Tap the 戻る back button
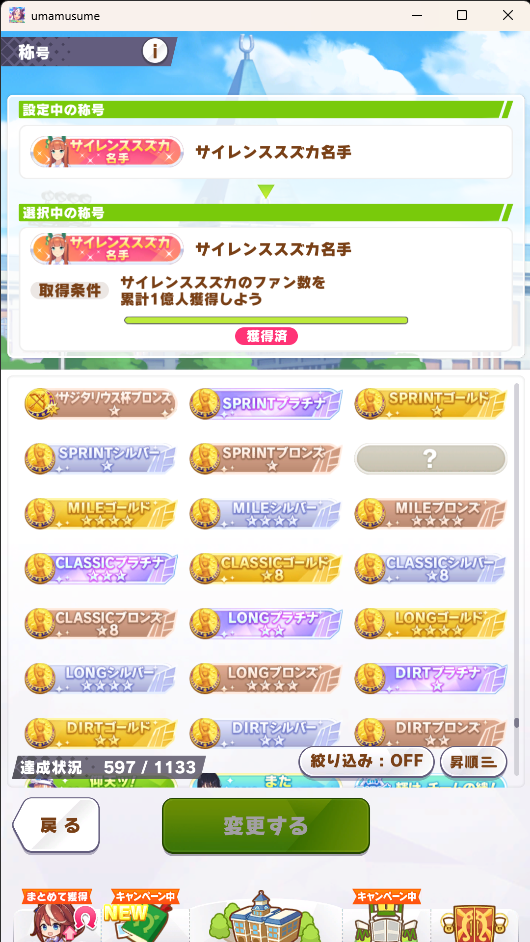 [56, 825]
